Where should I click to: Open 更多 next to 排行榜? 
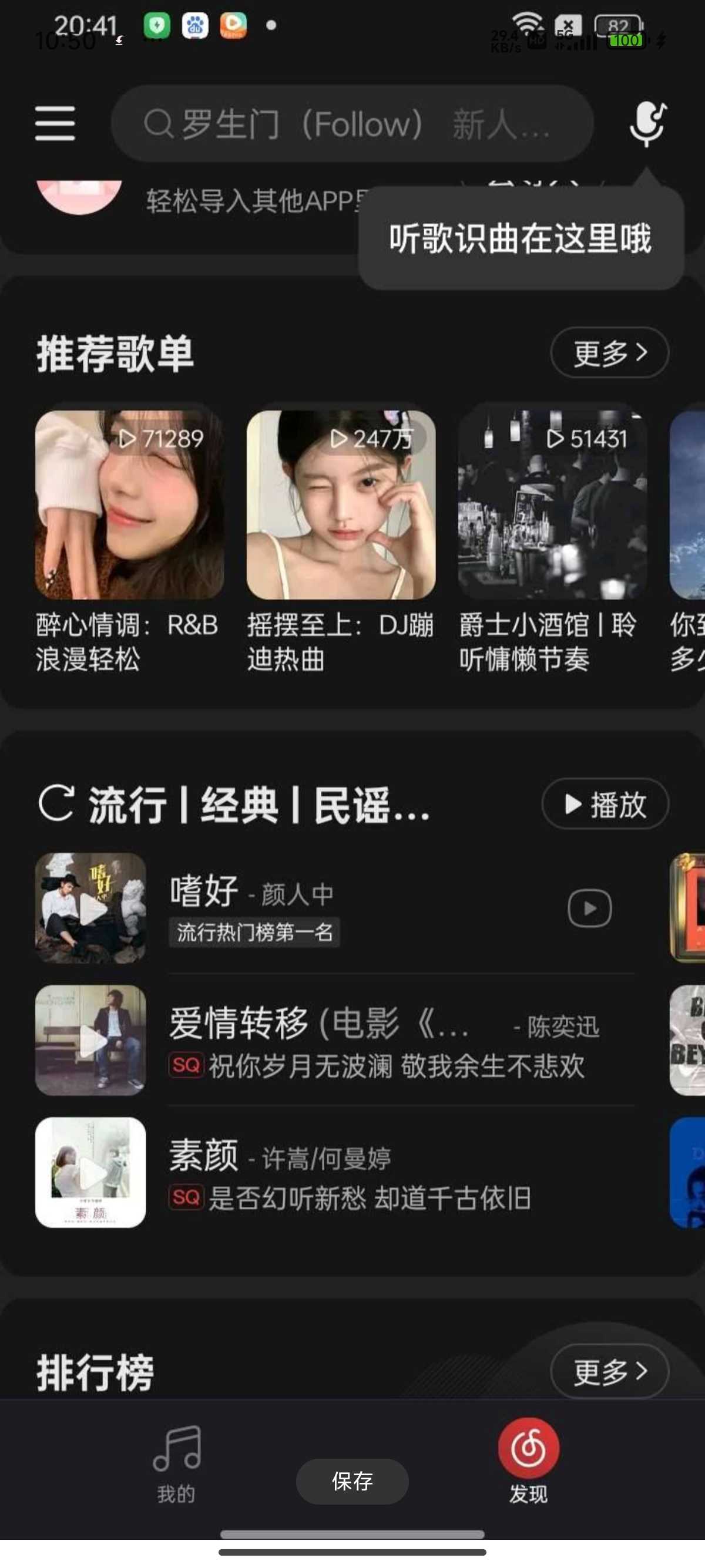coord(609,1371)
